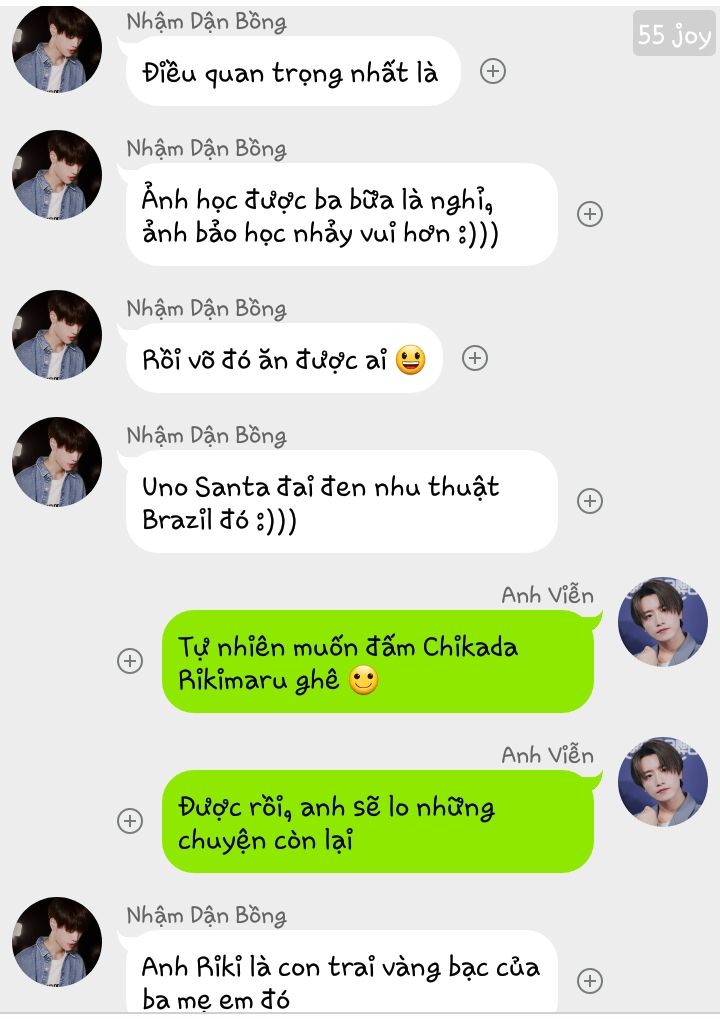
Task: Open plus options for "Ảnh học được ba bữa" message
Action: (x=590, y=214)
